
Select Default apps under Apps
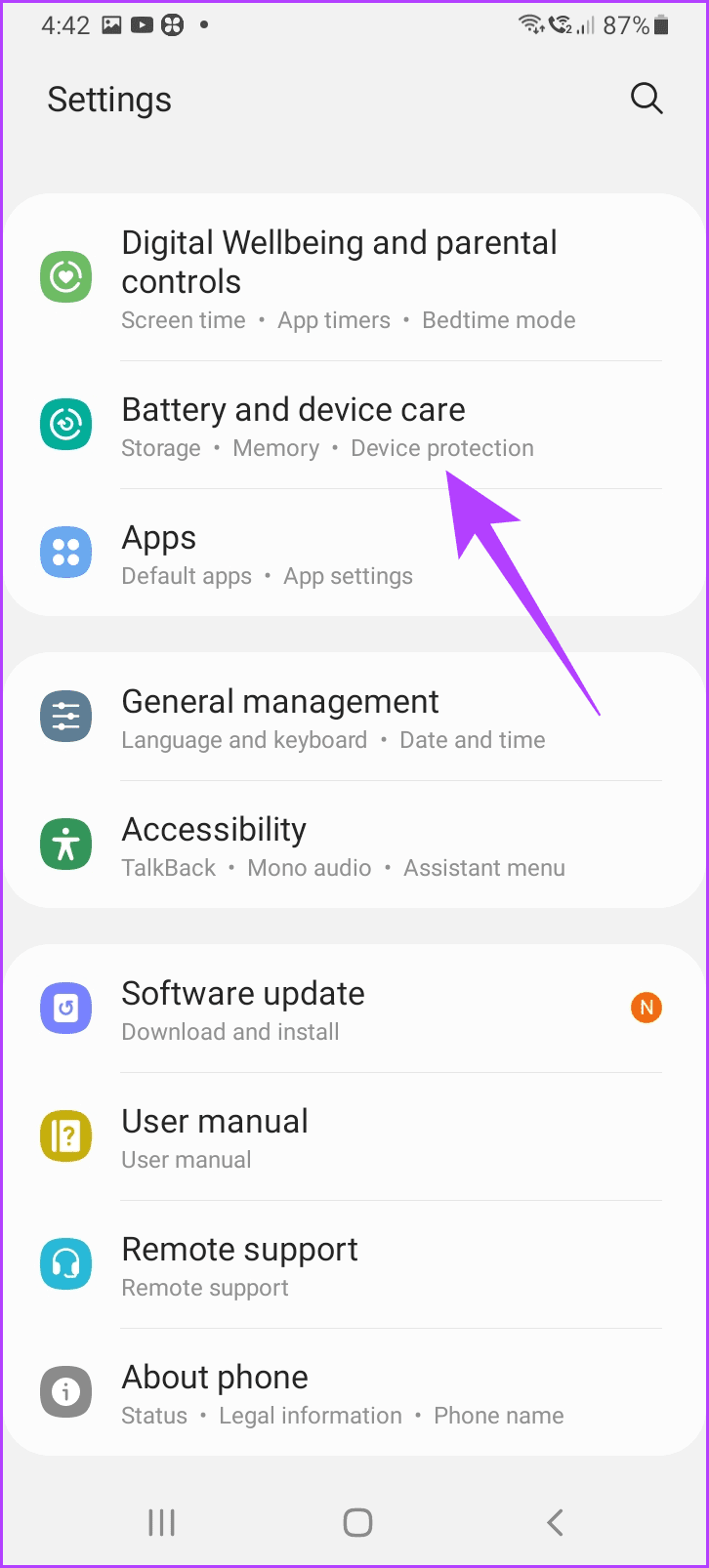(186, 576)
